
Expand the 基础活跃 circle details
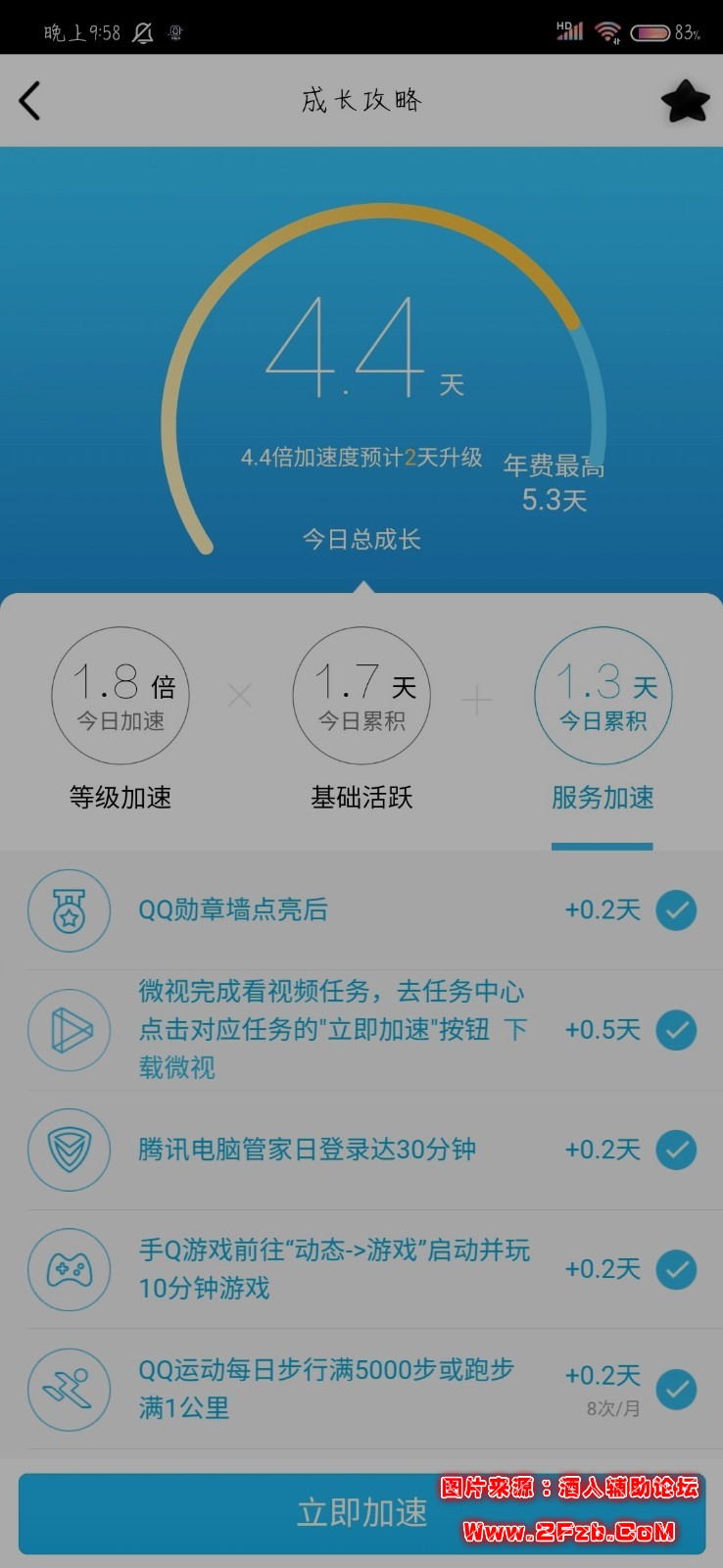[x=361, y=696]
